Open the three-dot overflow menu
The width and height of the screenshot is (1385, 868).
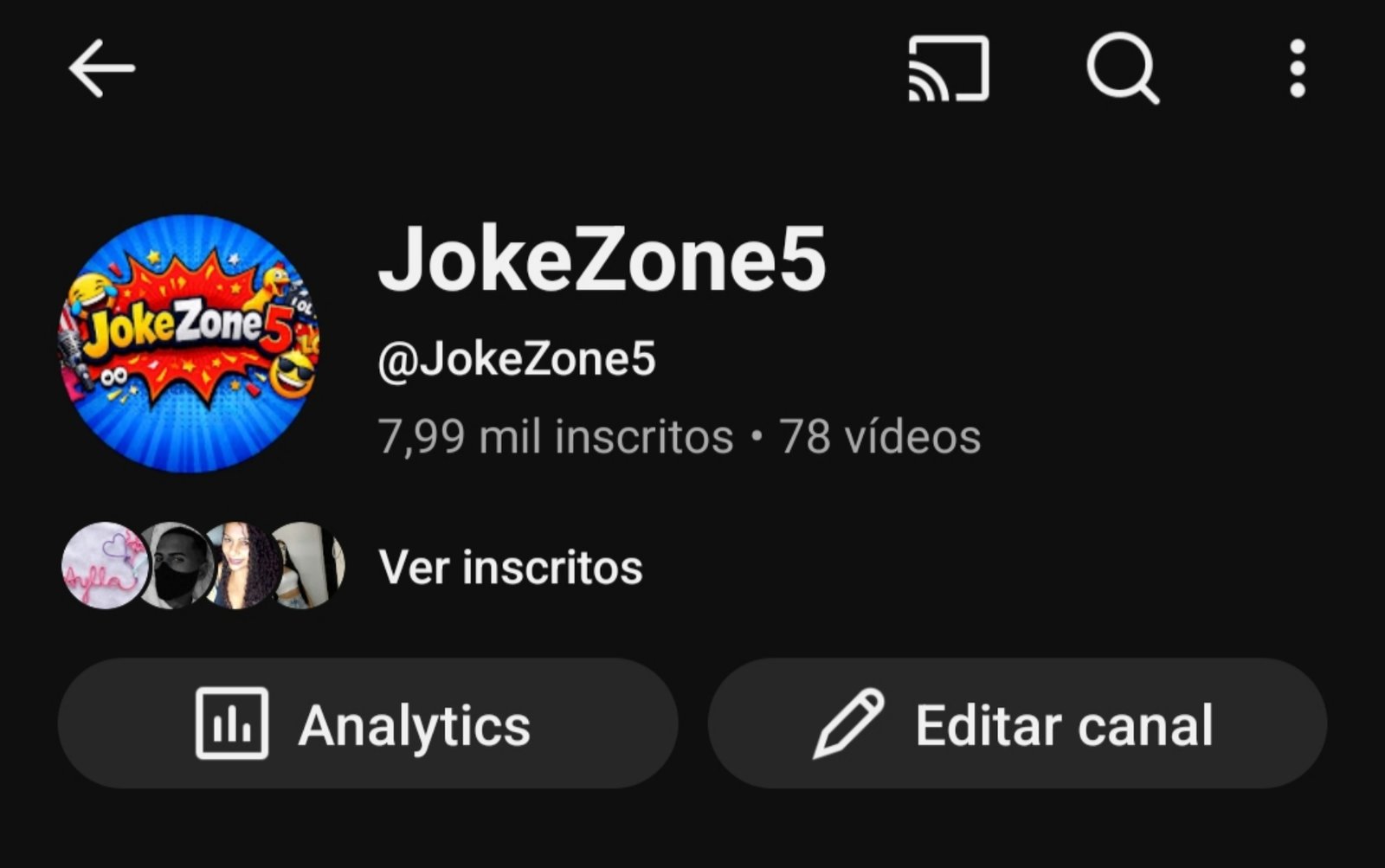point(1297,68)
